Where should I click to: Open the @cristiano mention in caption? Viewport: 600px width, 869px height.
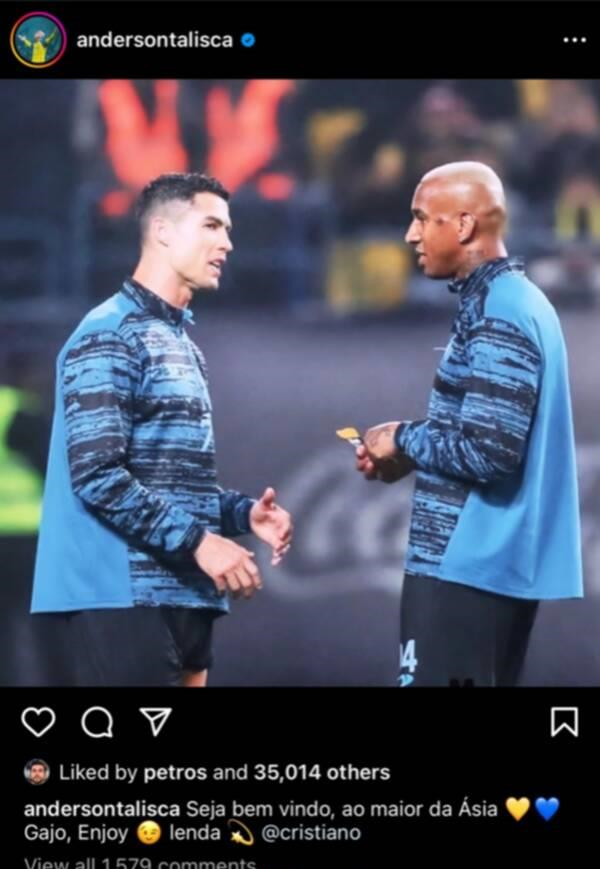tap(311, 832)
